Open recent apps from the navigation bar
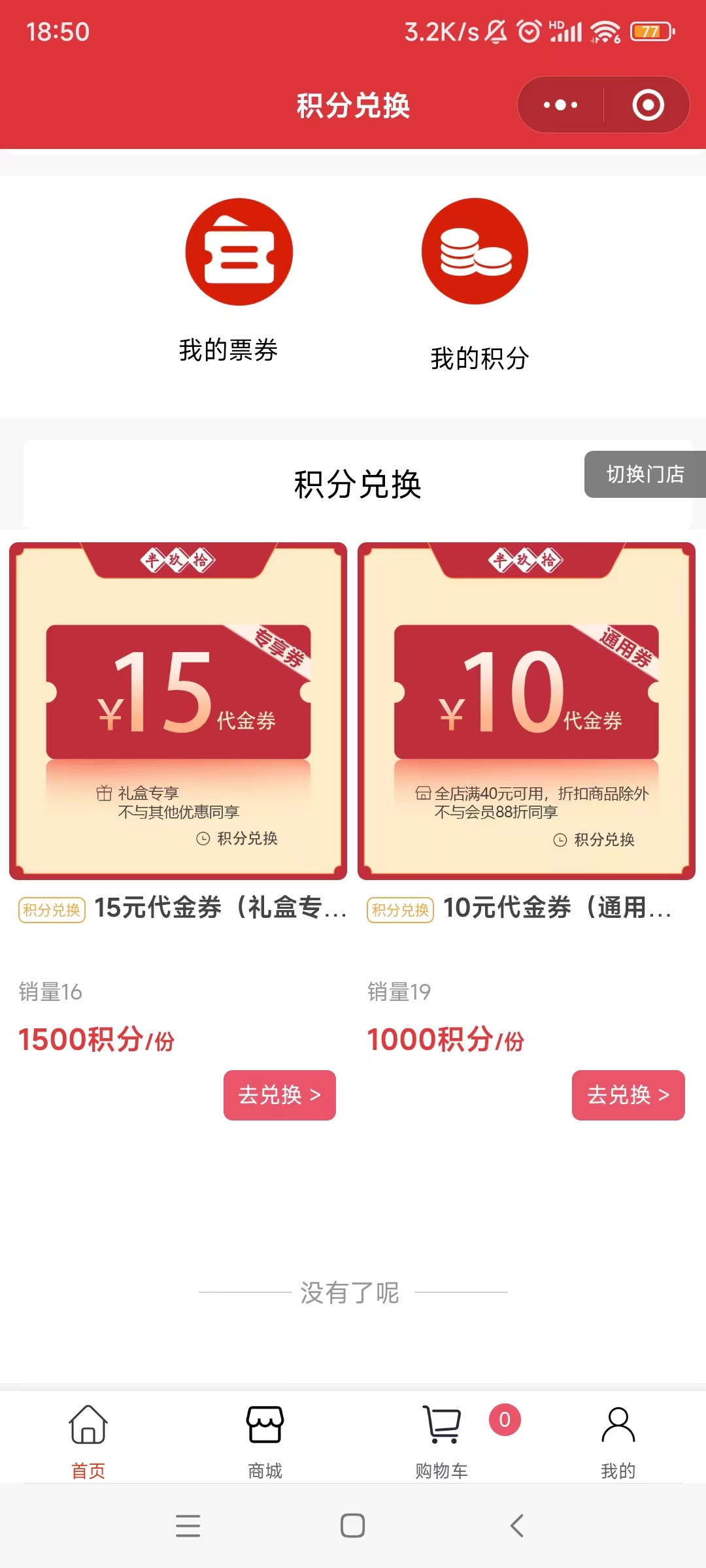 tap(188, 1526)
